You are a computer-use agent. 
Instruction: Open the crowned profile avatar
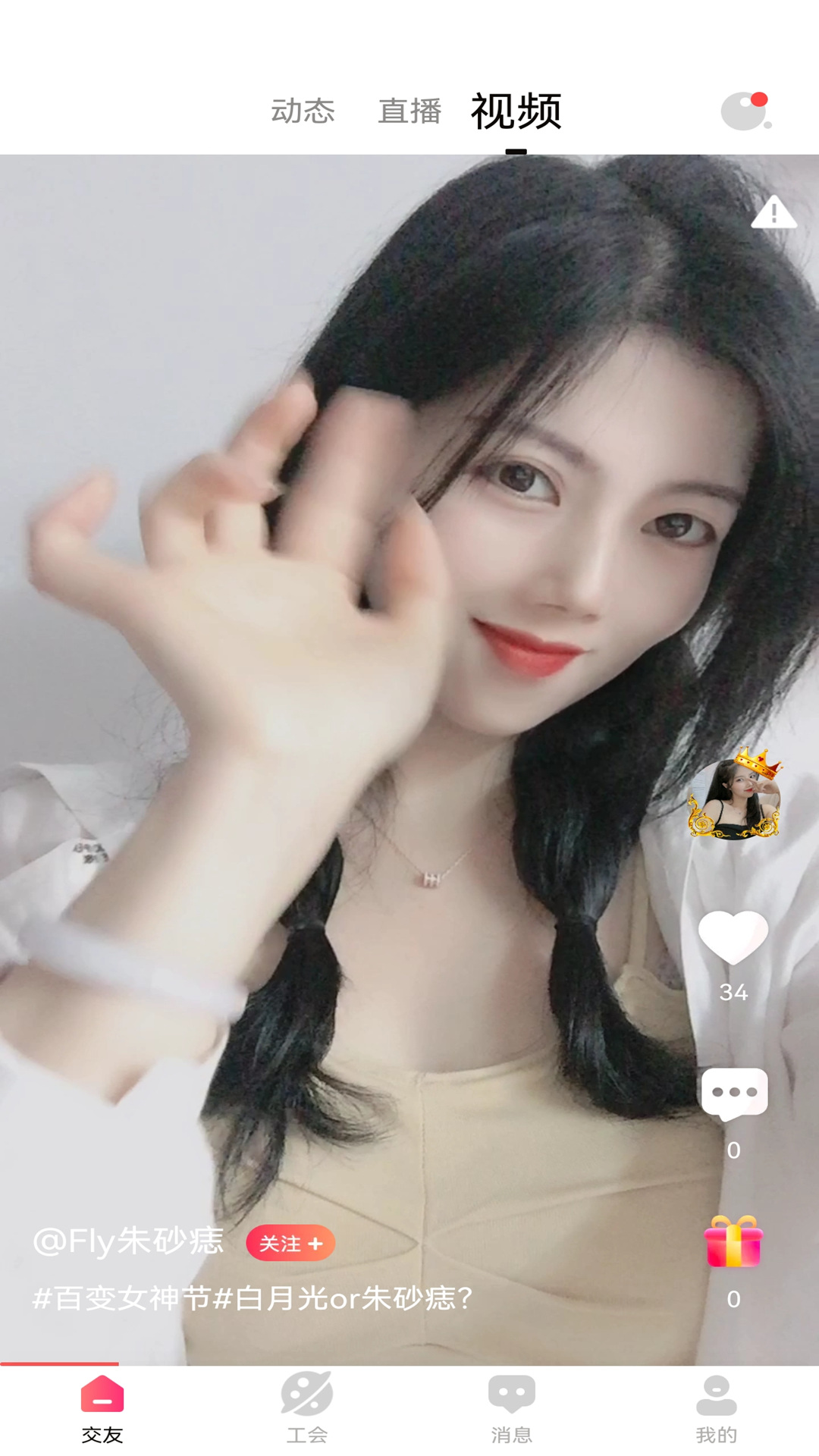point(734,796)
